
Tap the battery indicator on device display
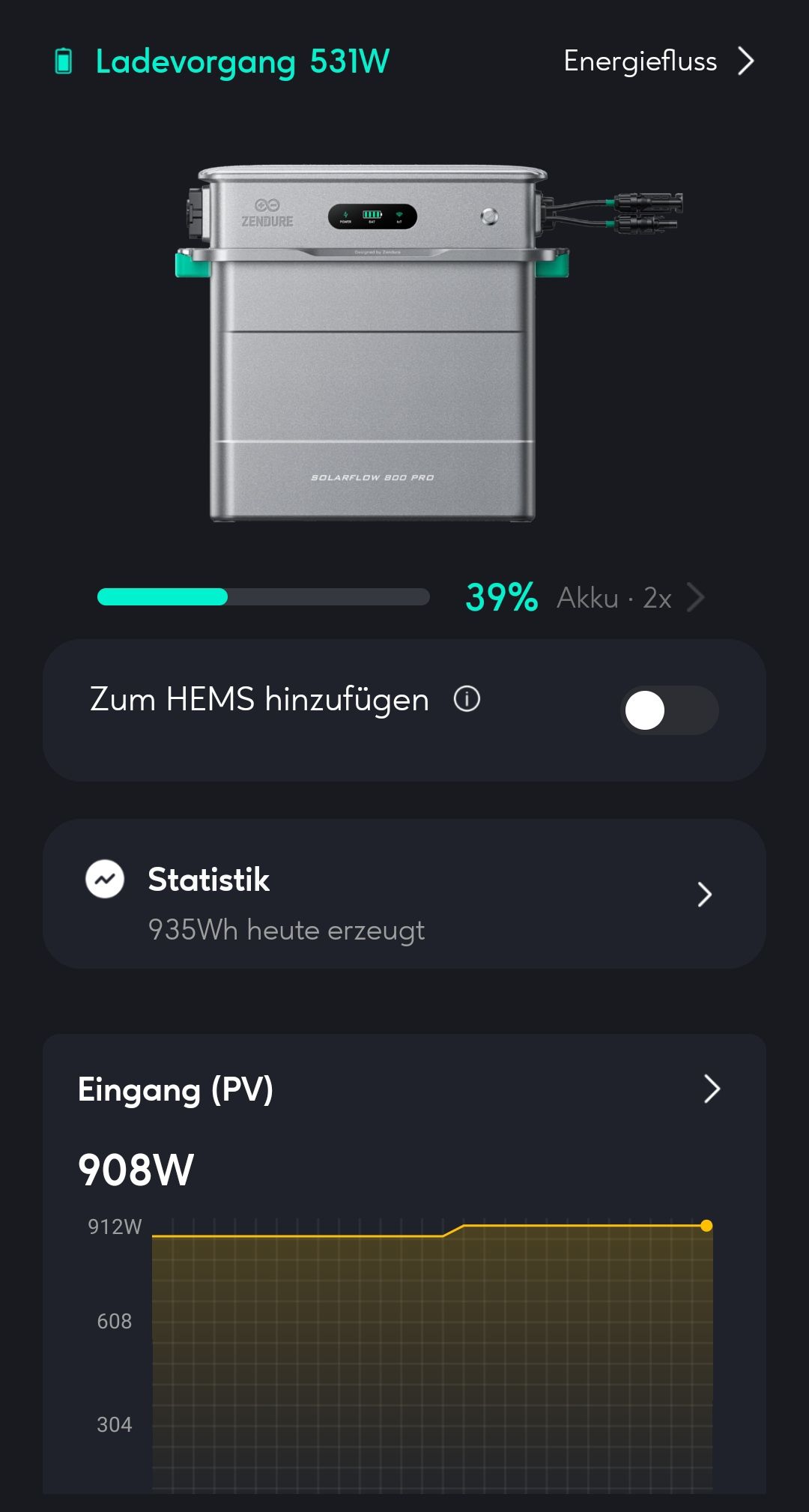372,213
